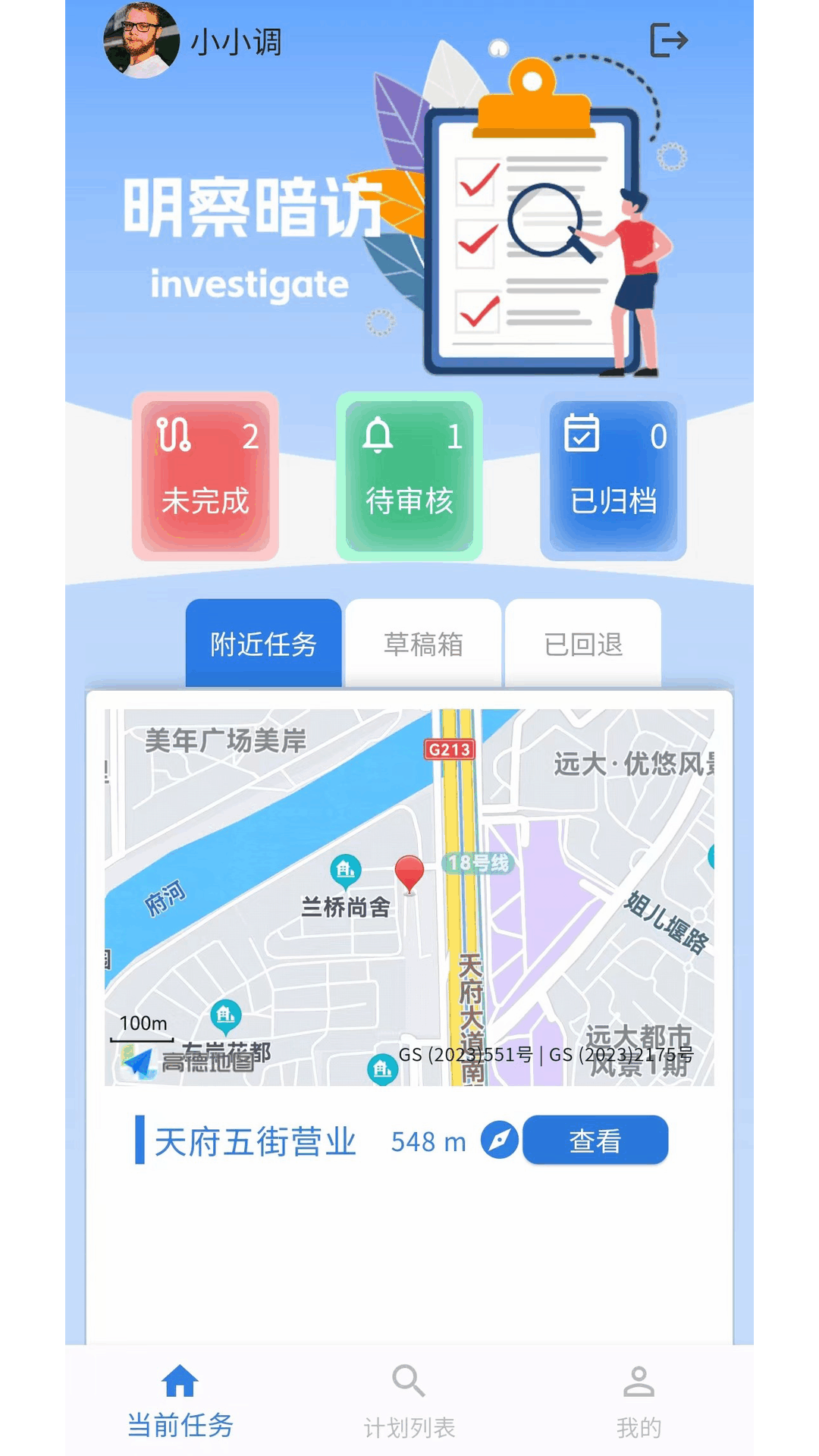Switch to the 草稿箱 tab
Screen dimensions: 819x1456
point(423,644)
